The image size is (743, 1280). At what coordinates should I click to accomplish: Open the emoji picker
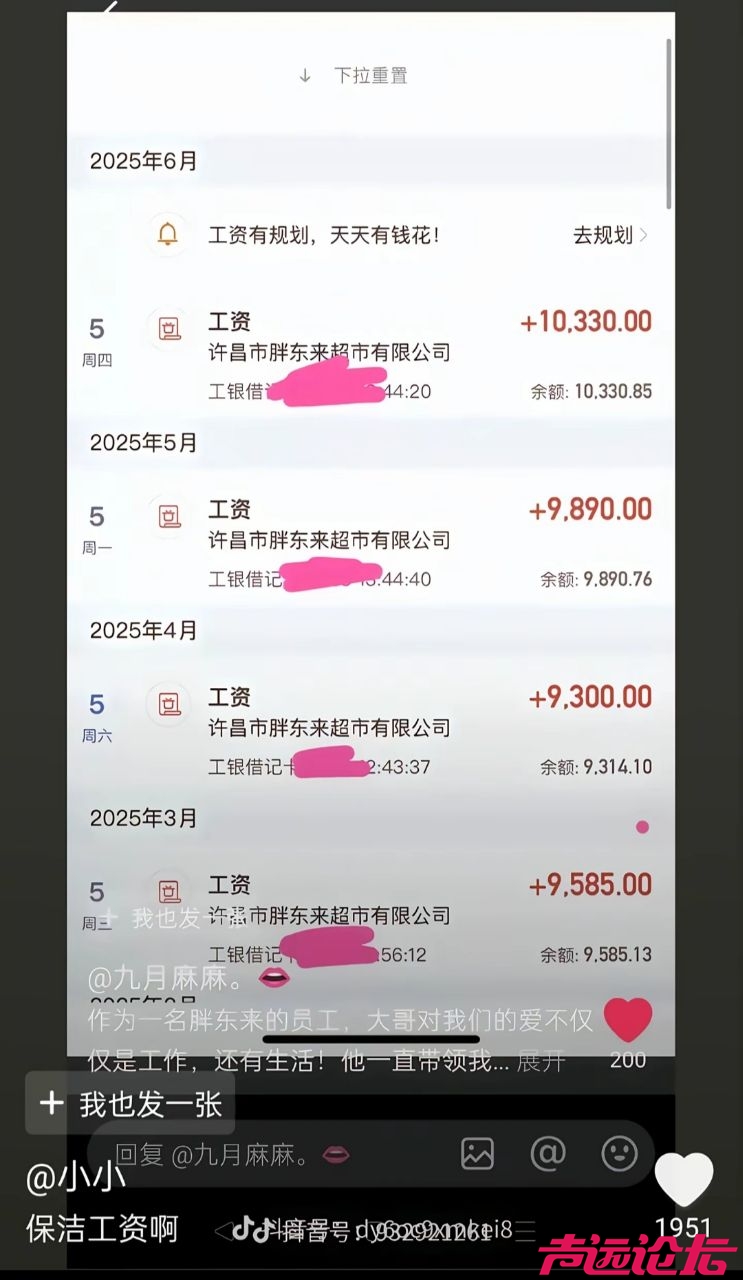[619, 1154]
